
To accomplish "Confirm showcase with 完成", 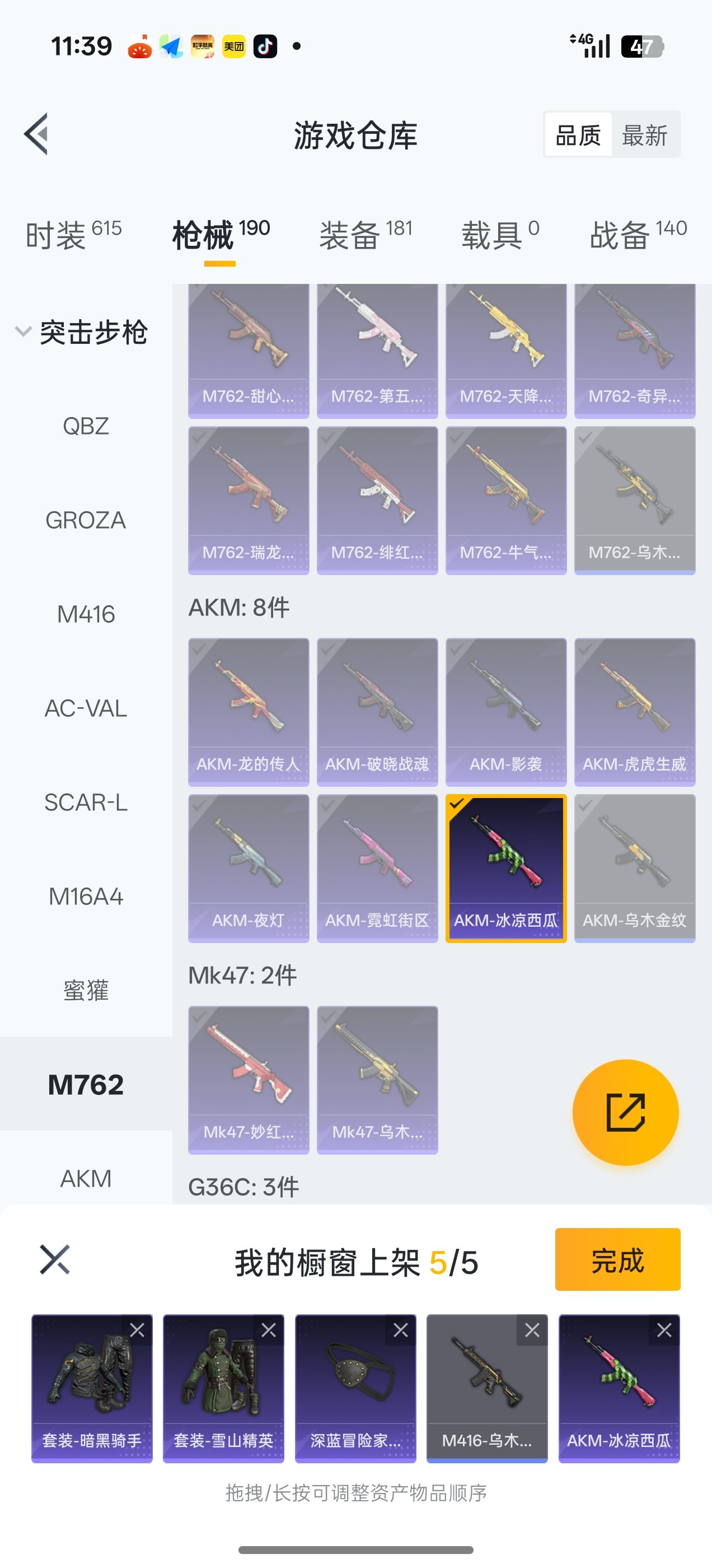I will [x=617, y=1259].
